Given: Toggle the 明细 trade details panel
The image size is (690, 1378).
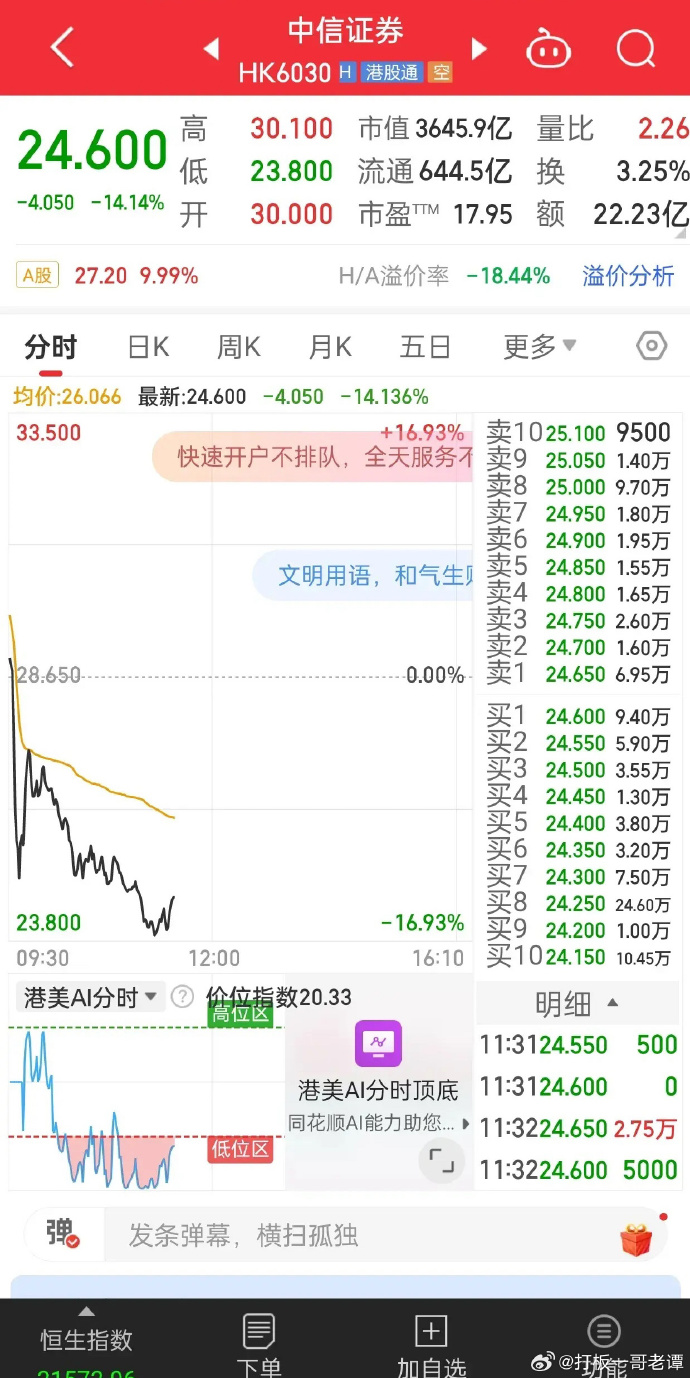Looking at the screenshot, I should [577, 1004].
